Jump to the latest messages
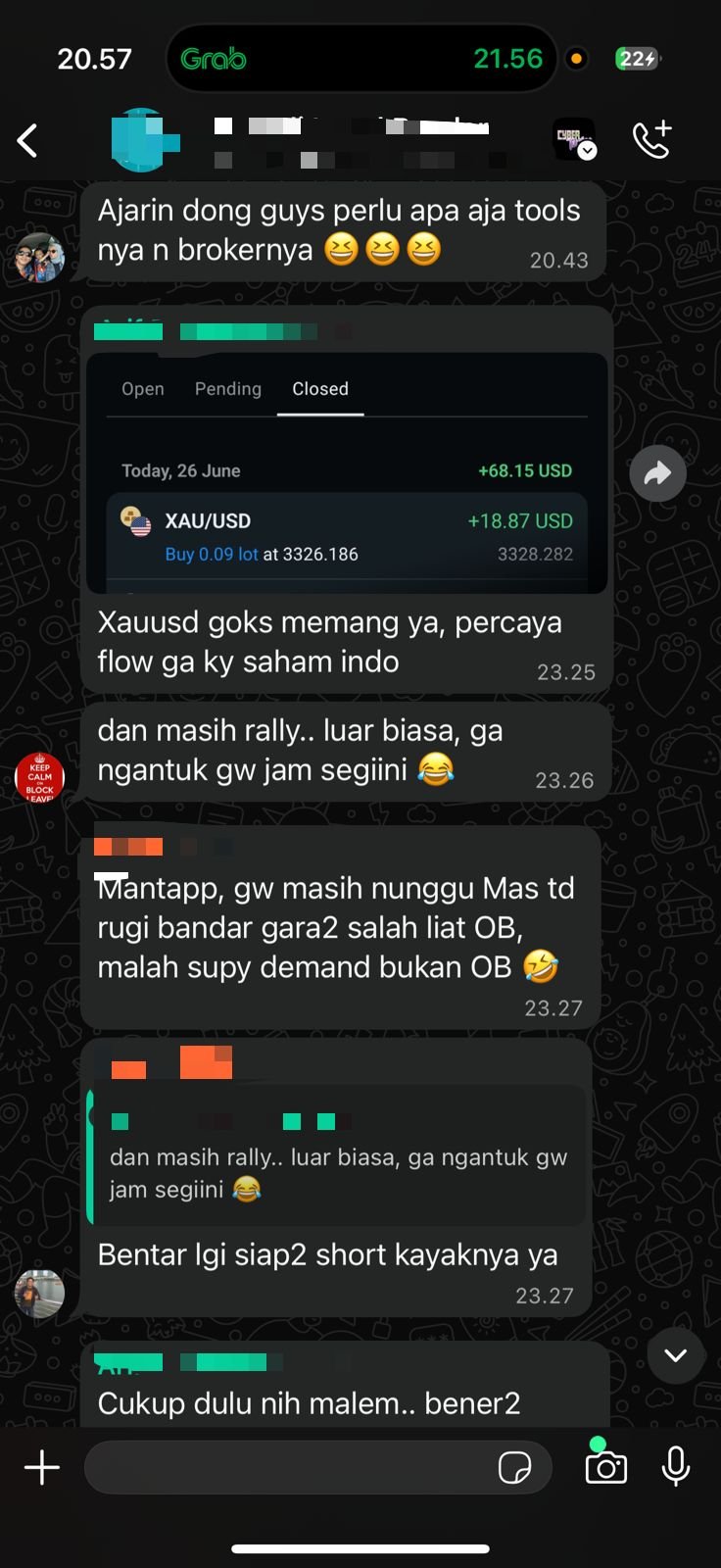The image size is (721, 1568). 675,1355
